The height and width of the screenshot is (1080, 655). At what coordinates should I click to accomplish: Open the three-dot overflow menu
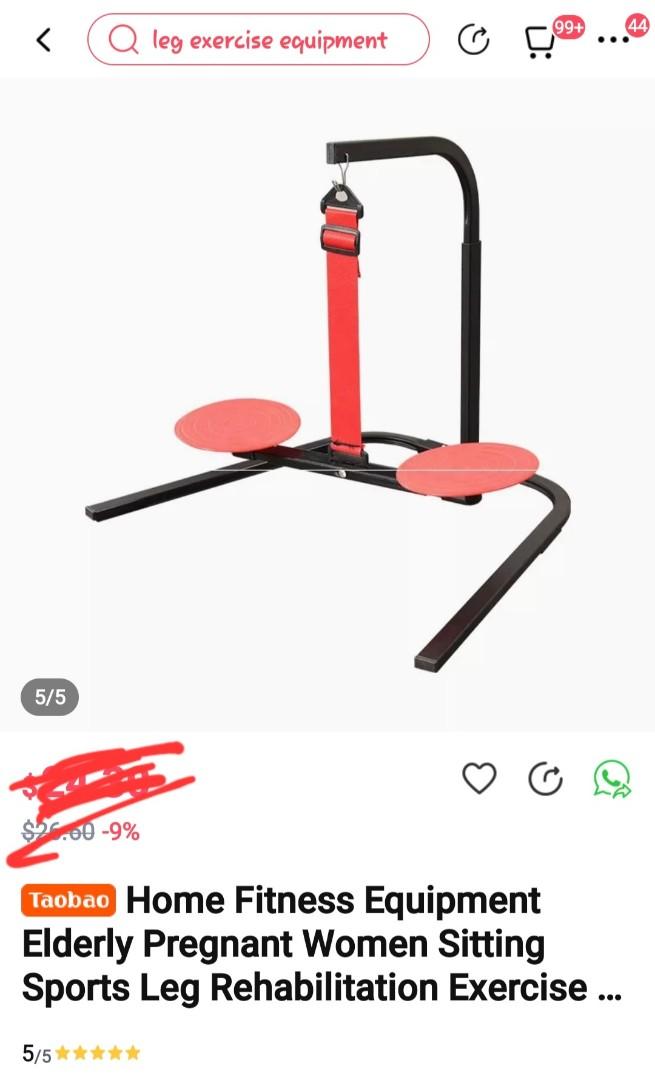click(x=612, y=41)
